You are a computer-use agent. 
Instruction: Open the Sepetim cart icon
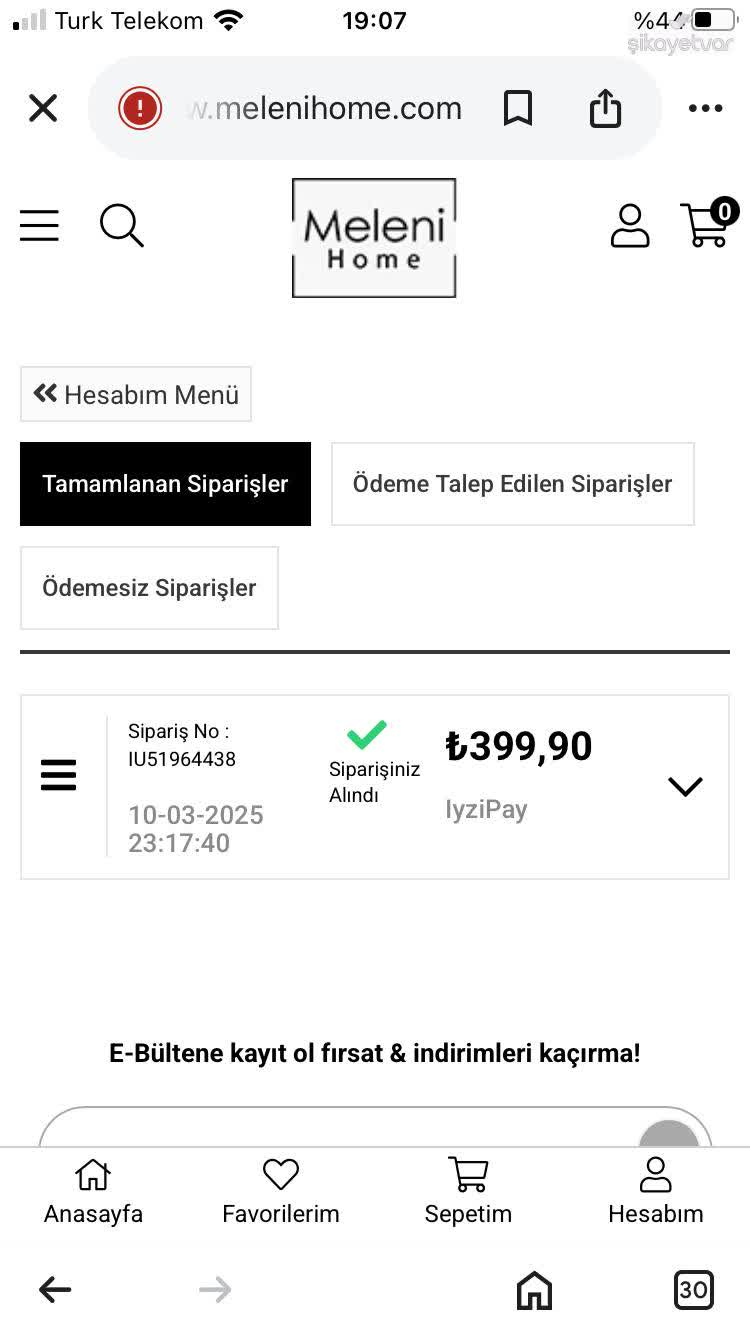pyautogui.click(x=468, y=1174)
